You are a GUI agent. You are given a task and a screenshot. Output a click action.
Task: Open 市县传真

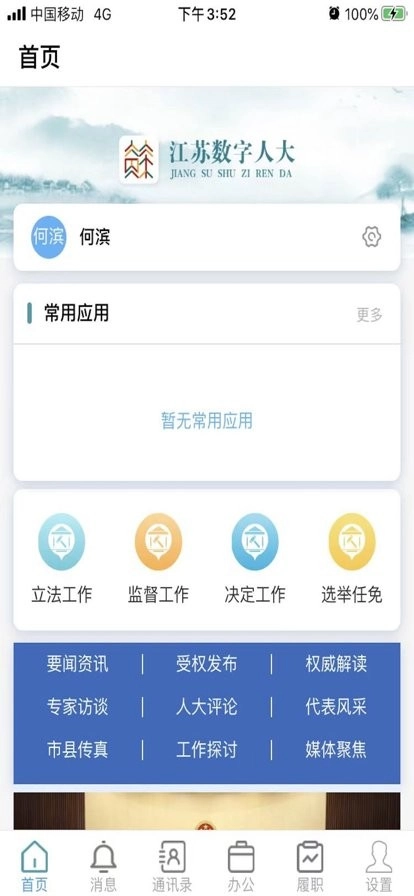pos(78,749)
